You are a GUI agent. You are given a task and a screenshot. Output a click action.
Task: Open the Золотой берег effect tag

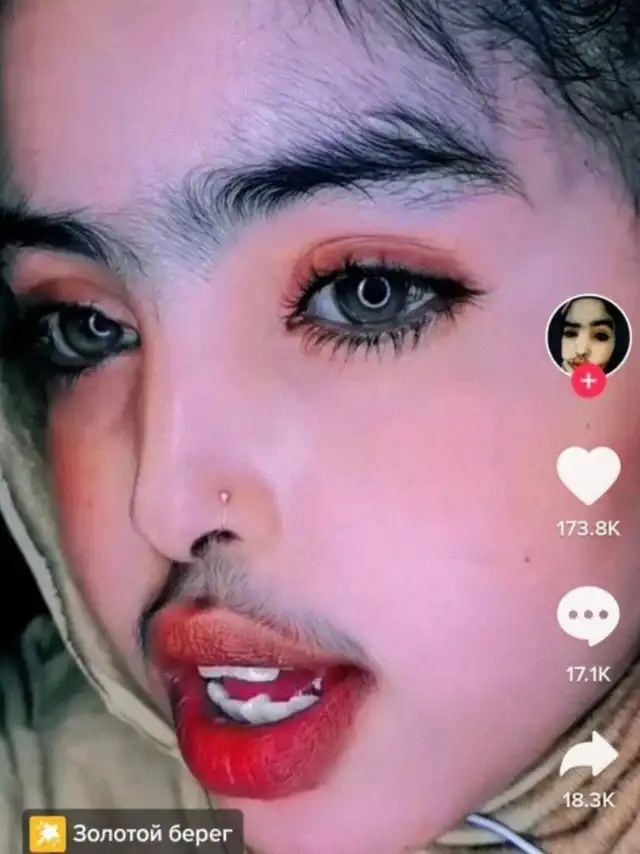click(x=133, y=832)
